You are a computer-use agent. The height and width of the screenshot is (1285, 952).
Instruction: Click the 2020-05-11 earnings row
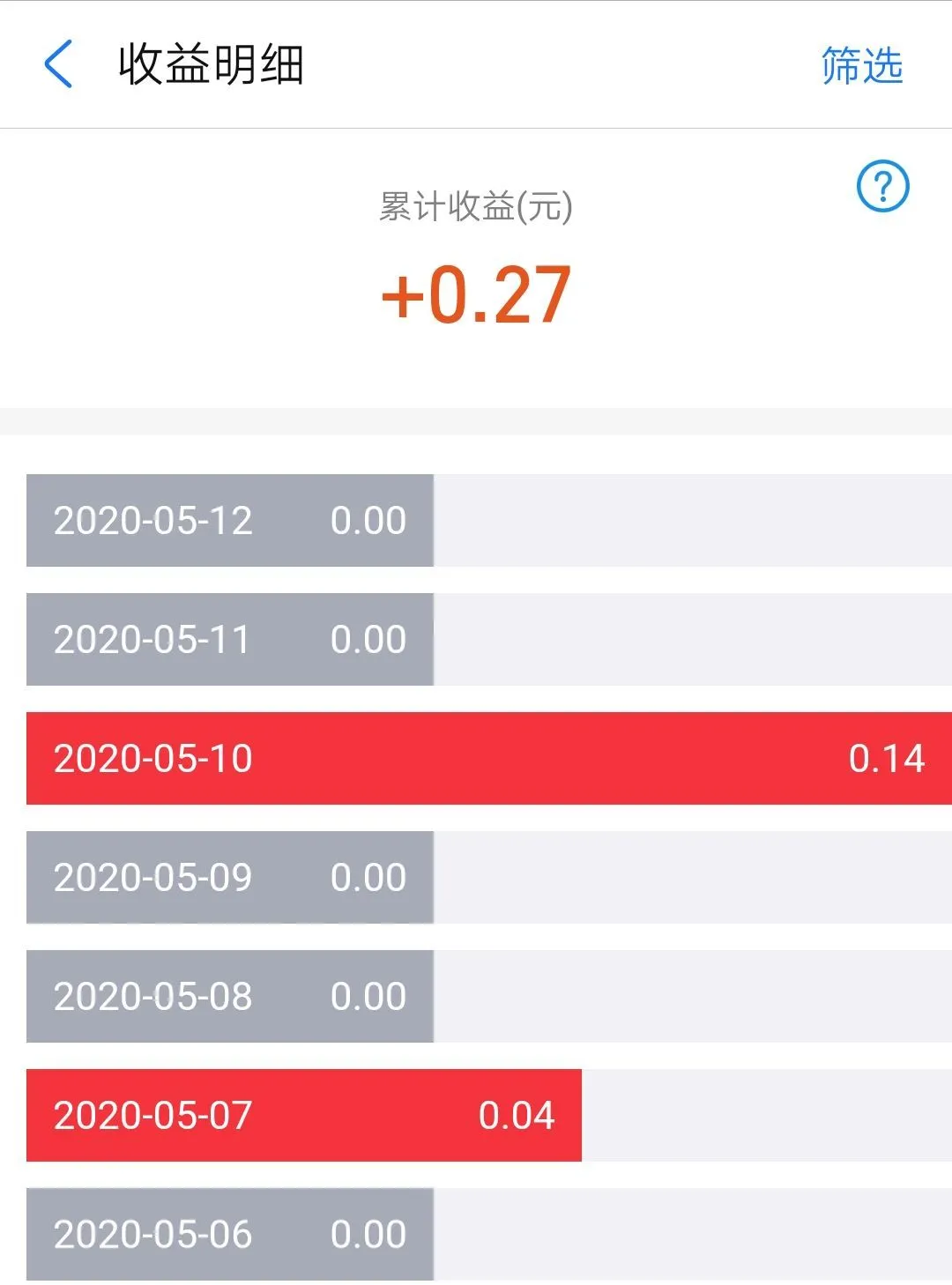coord(229,639)
